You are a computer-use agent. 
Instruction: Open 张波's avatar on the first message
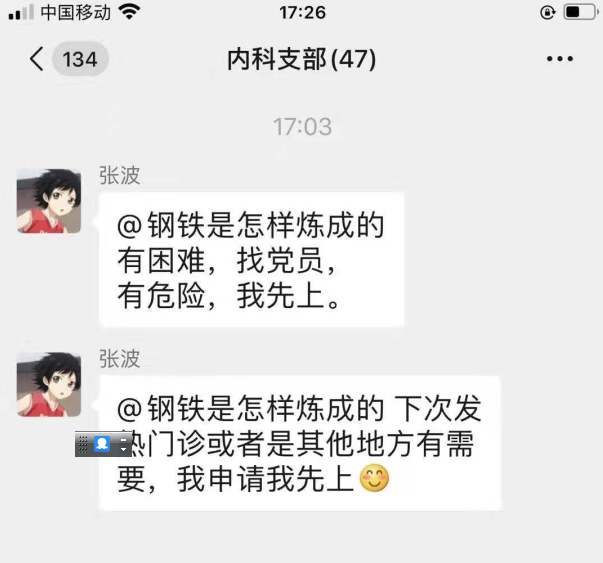coord(49,201)
